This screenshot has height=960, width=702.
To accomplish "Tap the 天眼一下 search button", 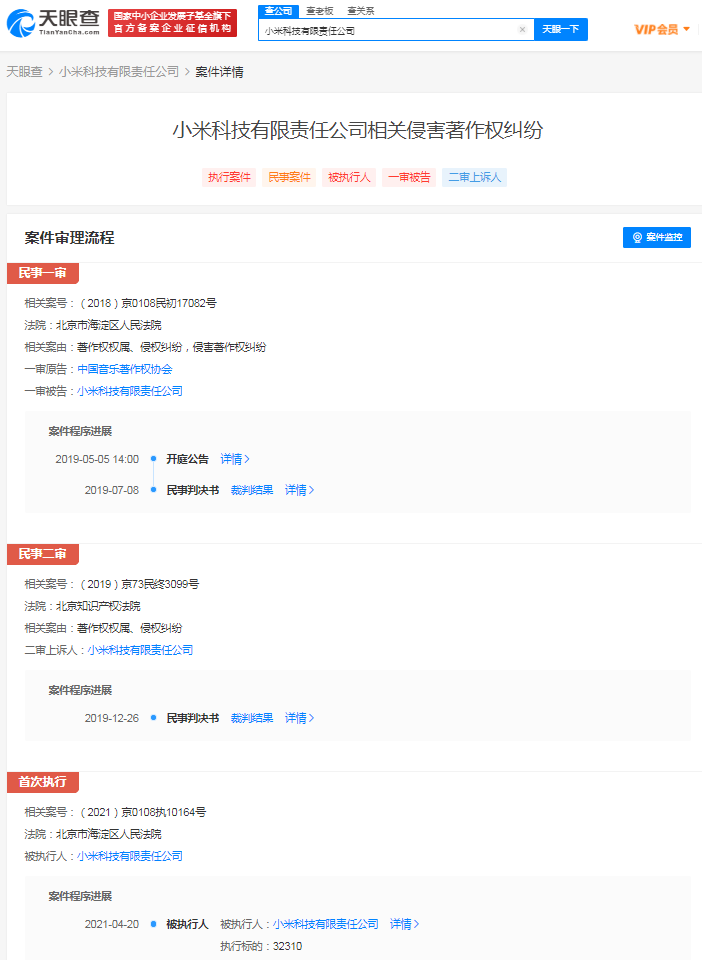I will click(560, 30).
